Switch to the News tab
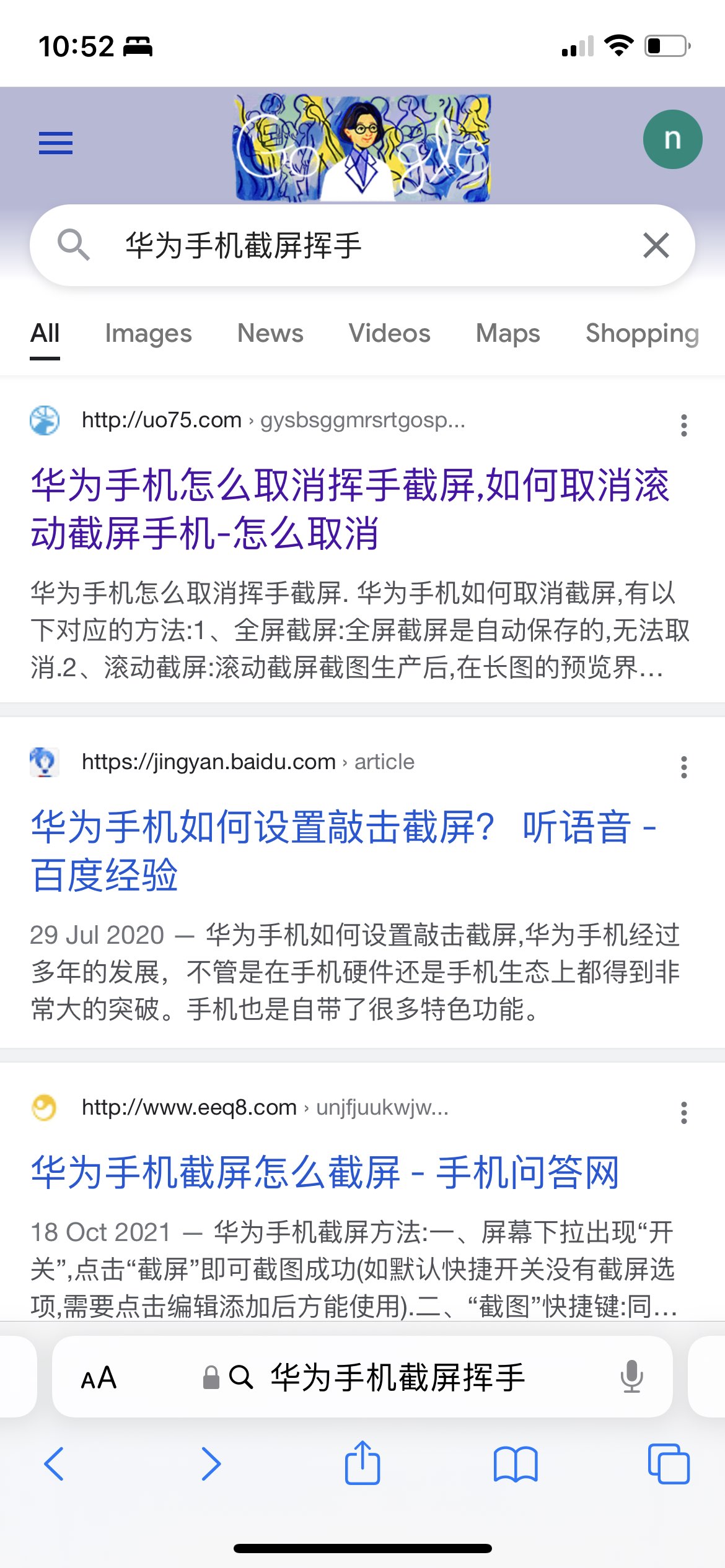 pos(270,334)
